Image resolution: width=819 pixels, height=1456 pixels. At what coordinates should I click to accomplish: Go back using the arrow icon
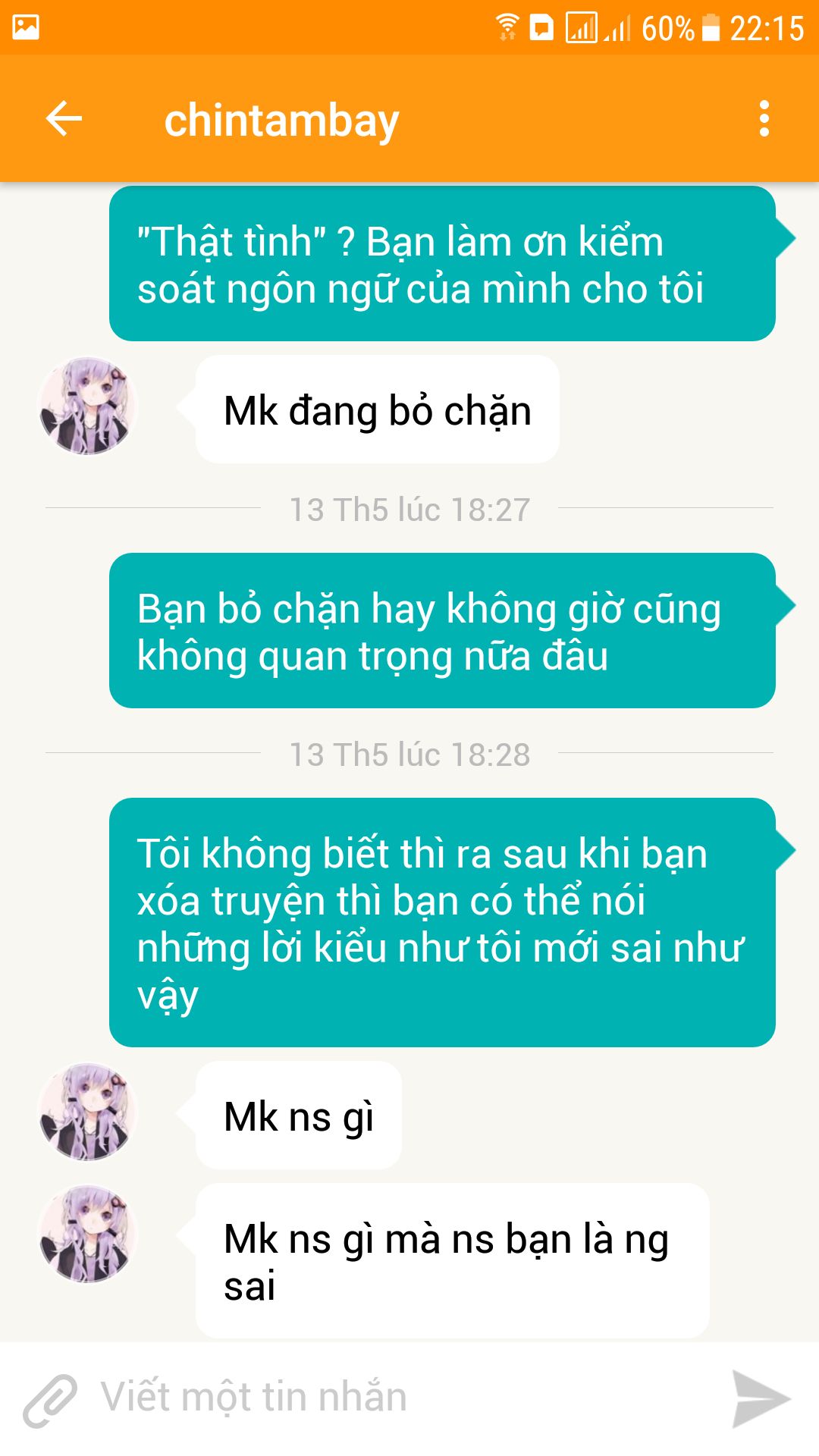tap(64, 119)
